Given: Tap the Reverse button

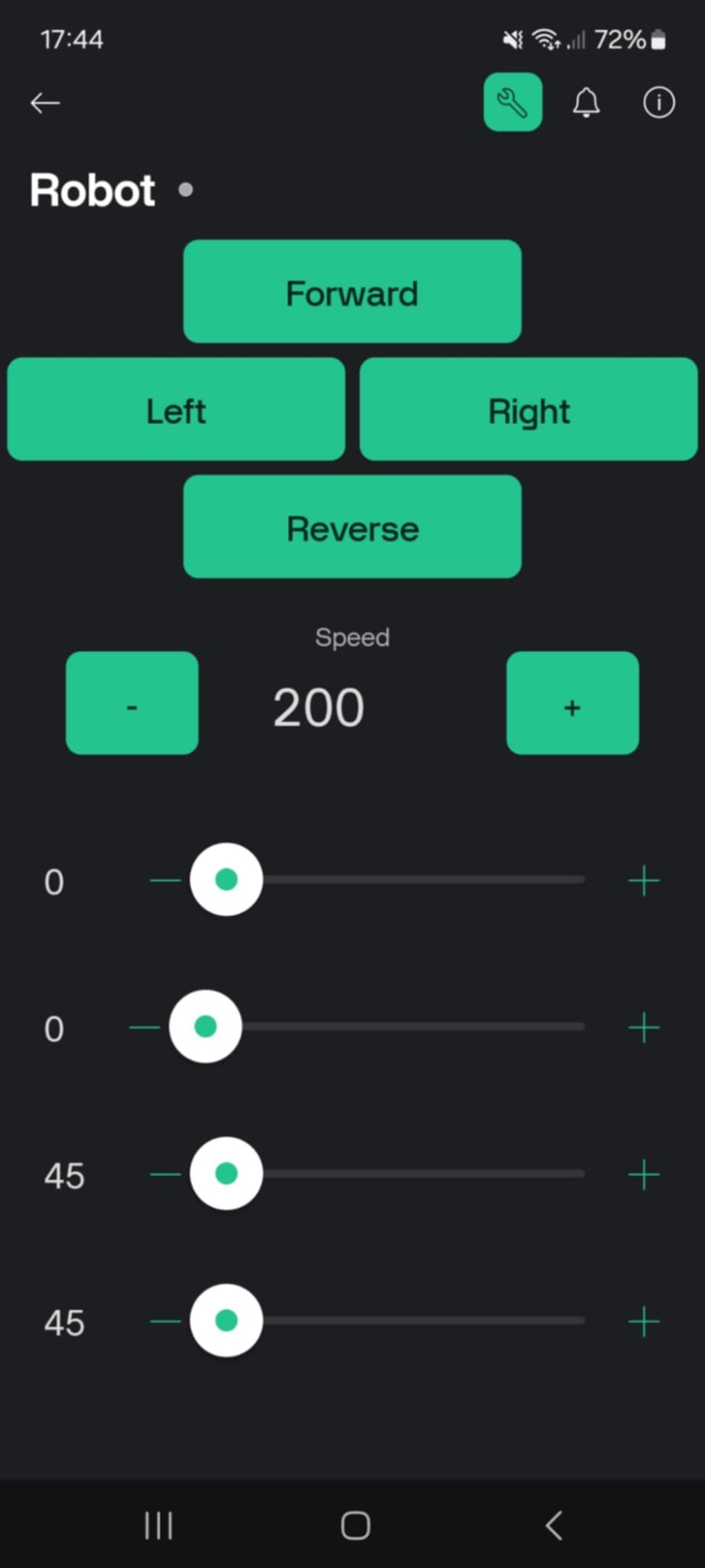Looking at the screenshot, I should point(352,527).
